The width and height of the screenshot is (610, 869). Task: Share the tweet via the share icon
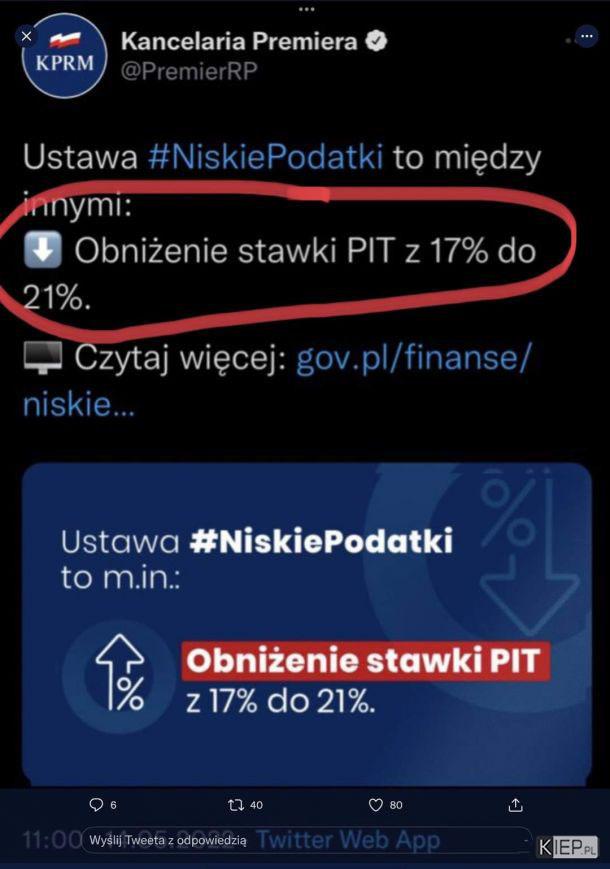pyautogui.click(x=516, y=804)
